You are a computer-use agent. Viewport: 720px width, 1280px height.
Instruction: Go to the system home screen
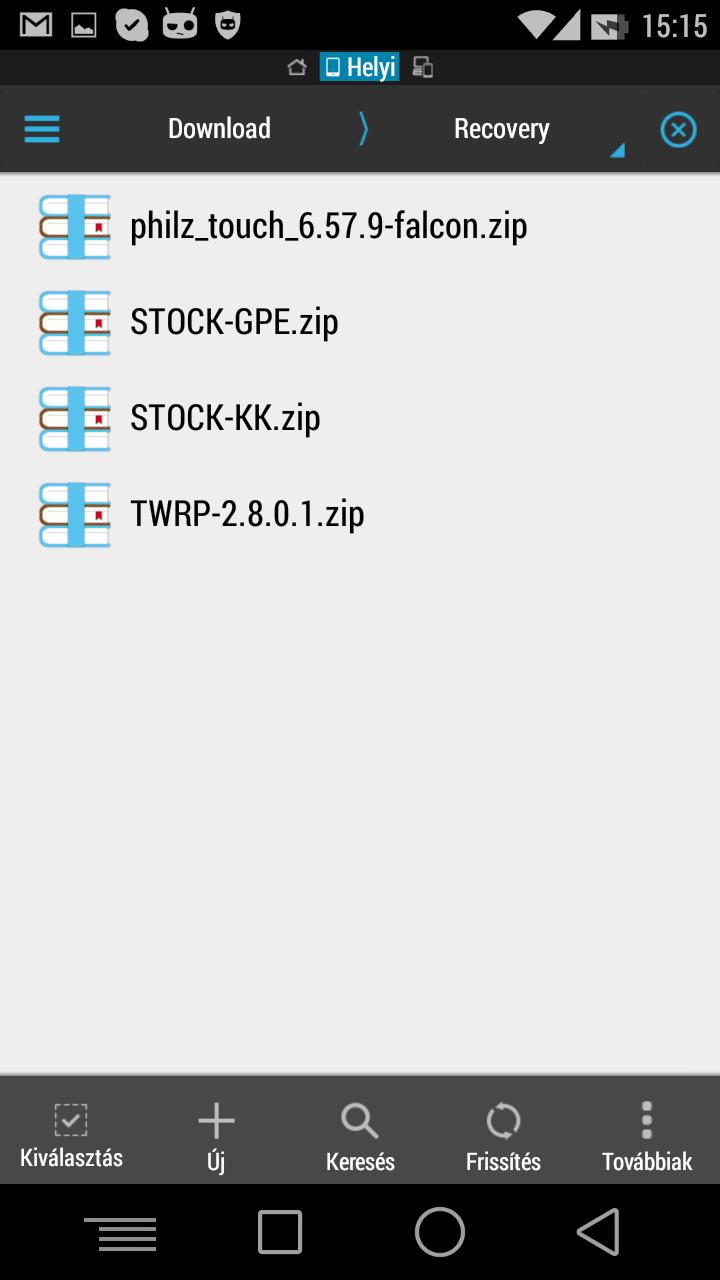point(440,1231)
